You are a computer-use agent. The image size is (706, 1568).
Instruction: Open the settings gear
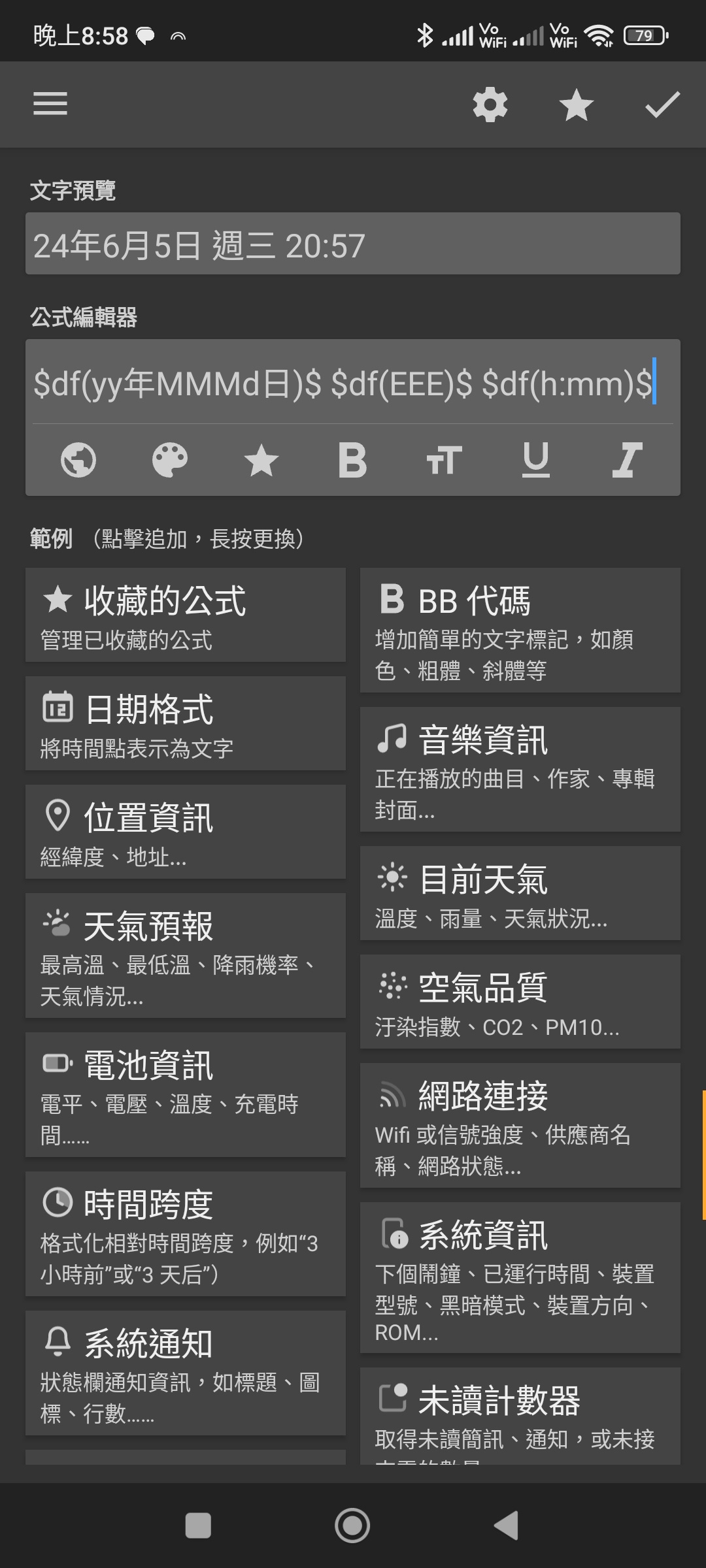tap(490, 105)
